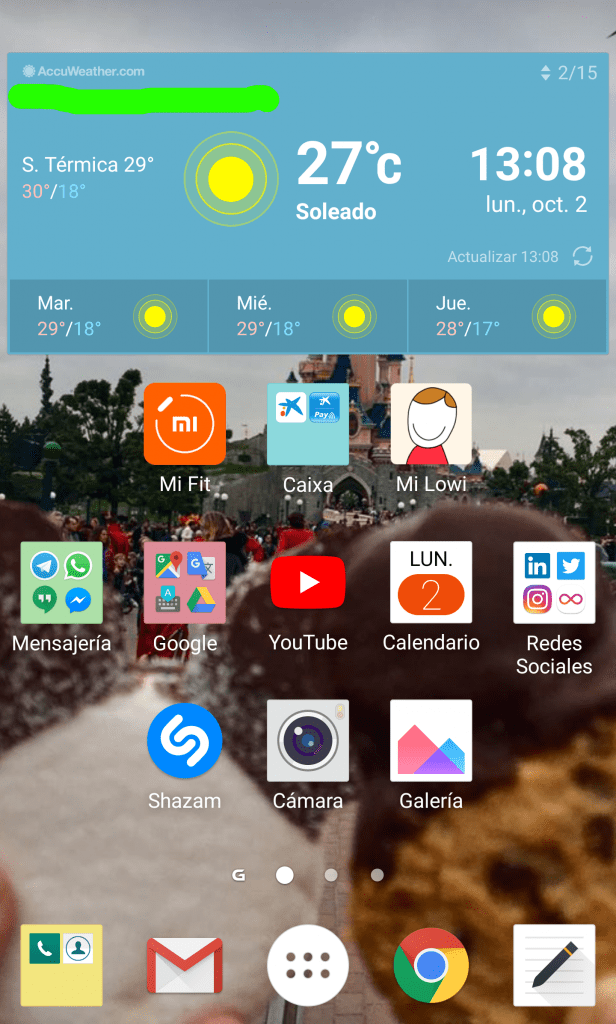Go to the Google page indicator
The width and height of the screenshot is (616, 1024).
pyautogui.click(x=239, y=875)
